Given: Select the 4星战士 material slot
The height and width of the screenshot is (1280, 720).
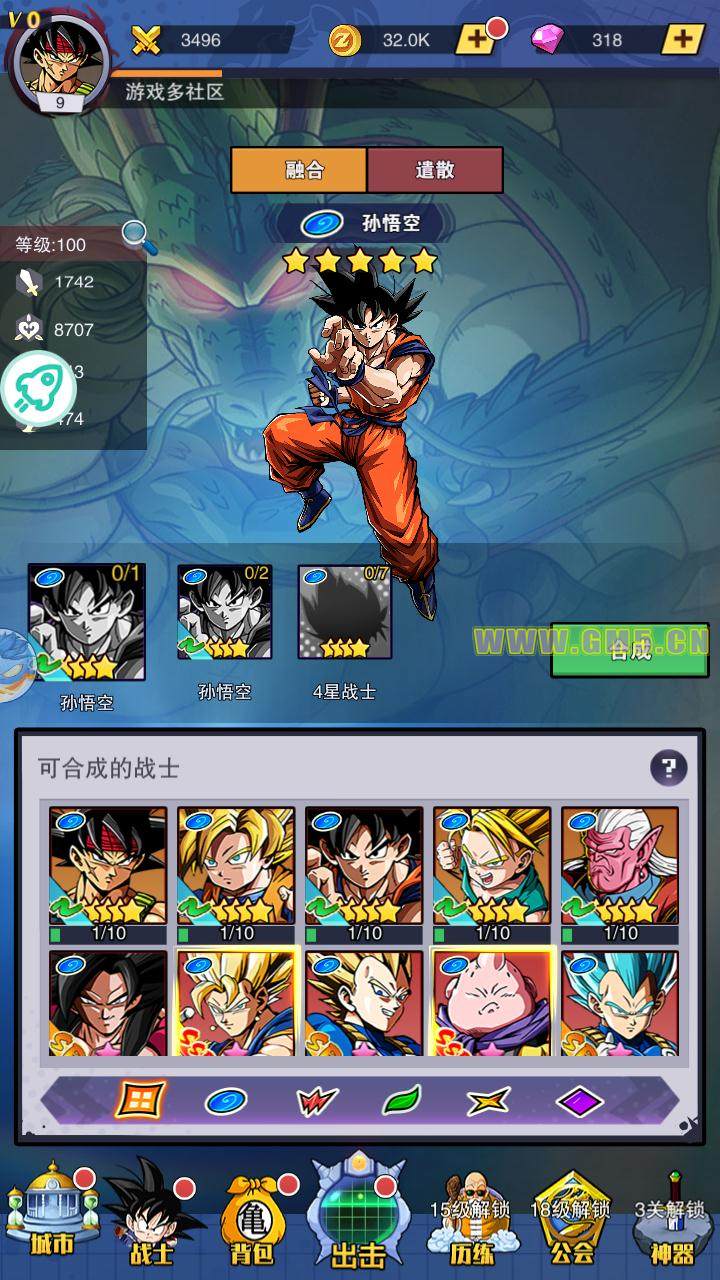Looking at the screenshot, I should (x=344, y=612).
